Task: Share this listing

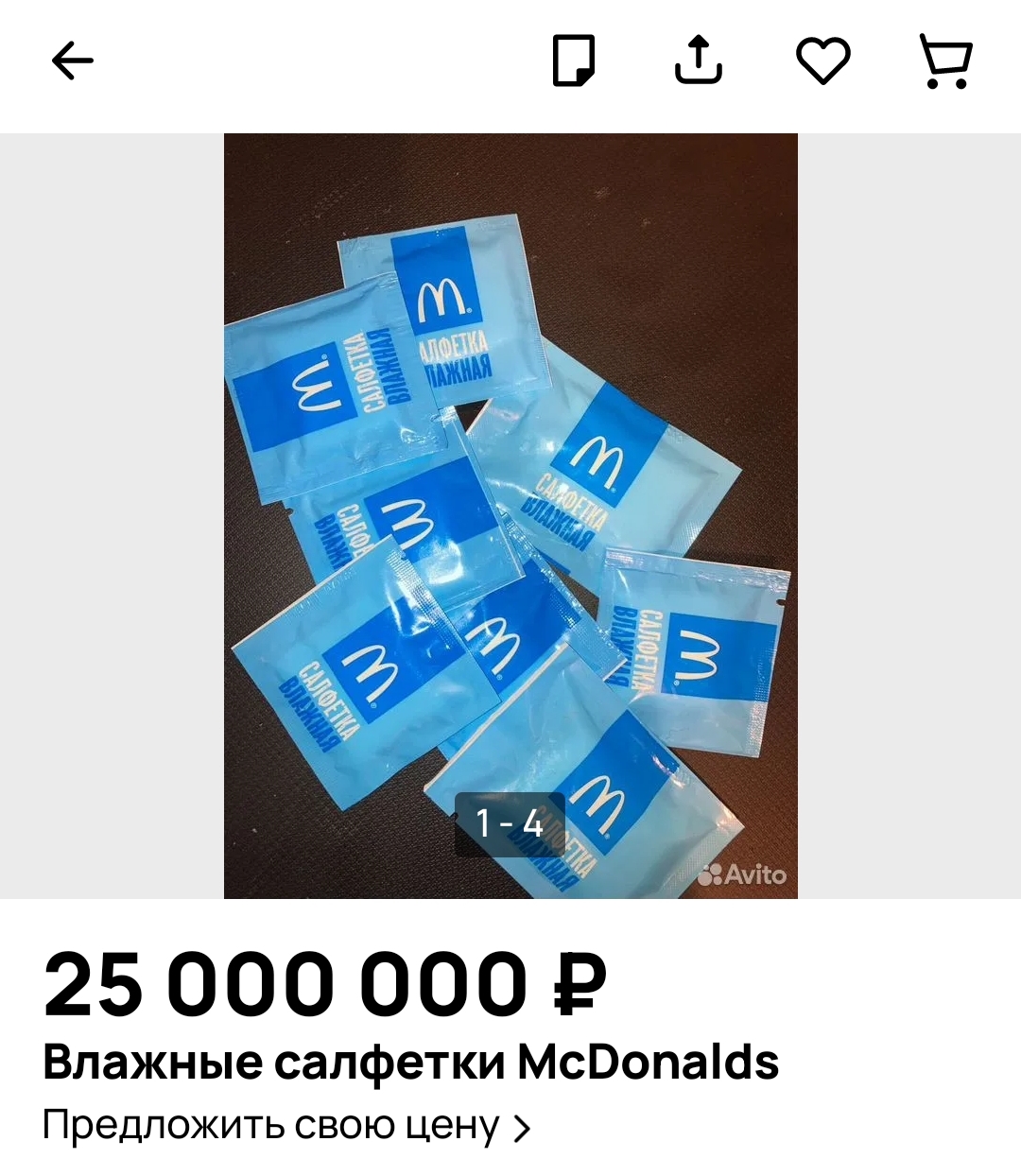Action: pos(698,61)
